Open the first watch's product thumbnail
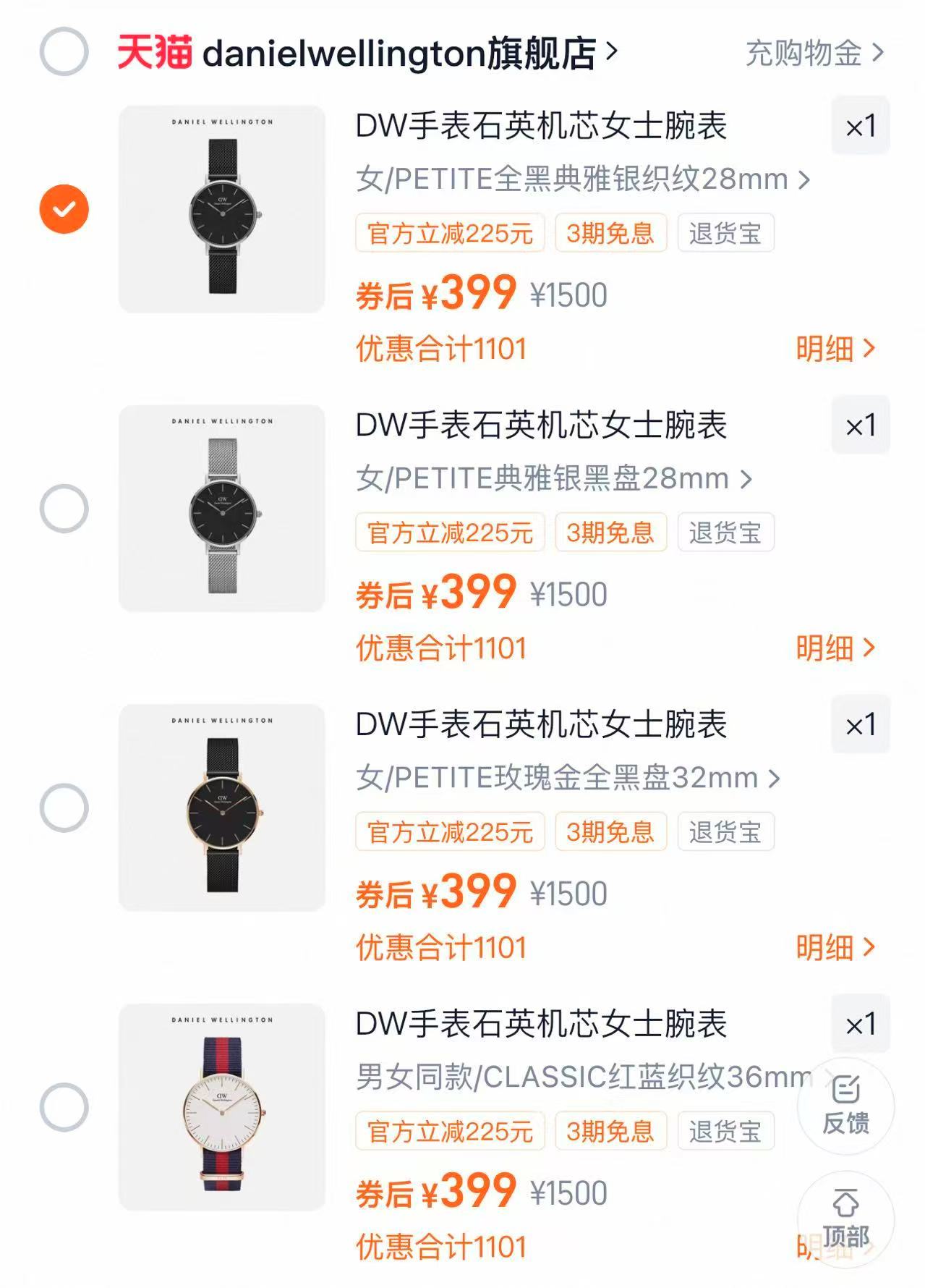The width and height of the screenshot is (925, 1288). click(x=221, y=208)
